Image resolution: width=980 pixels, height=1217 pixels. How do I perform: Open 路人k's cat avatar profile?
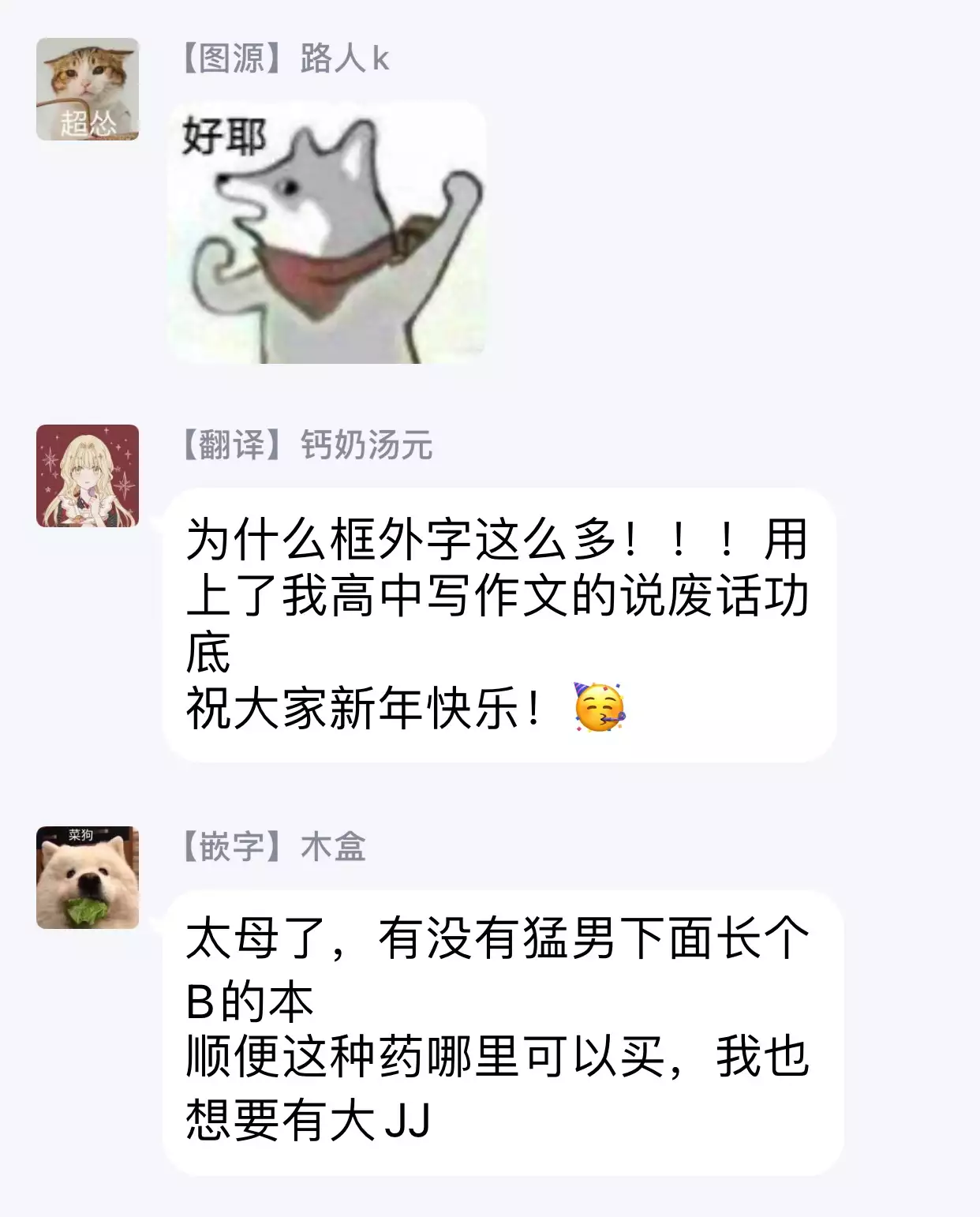[88, 89]
